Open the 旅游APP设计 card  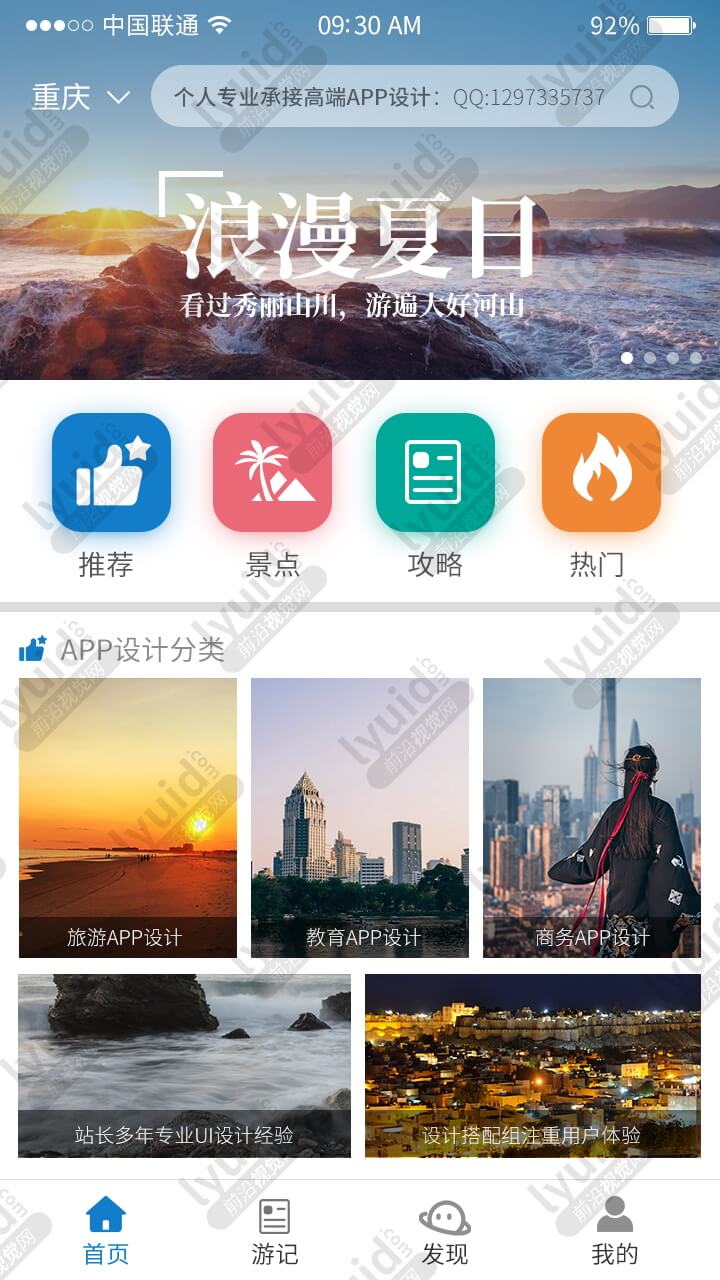[x=128, y=818]
